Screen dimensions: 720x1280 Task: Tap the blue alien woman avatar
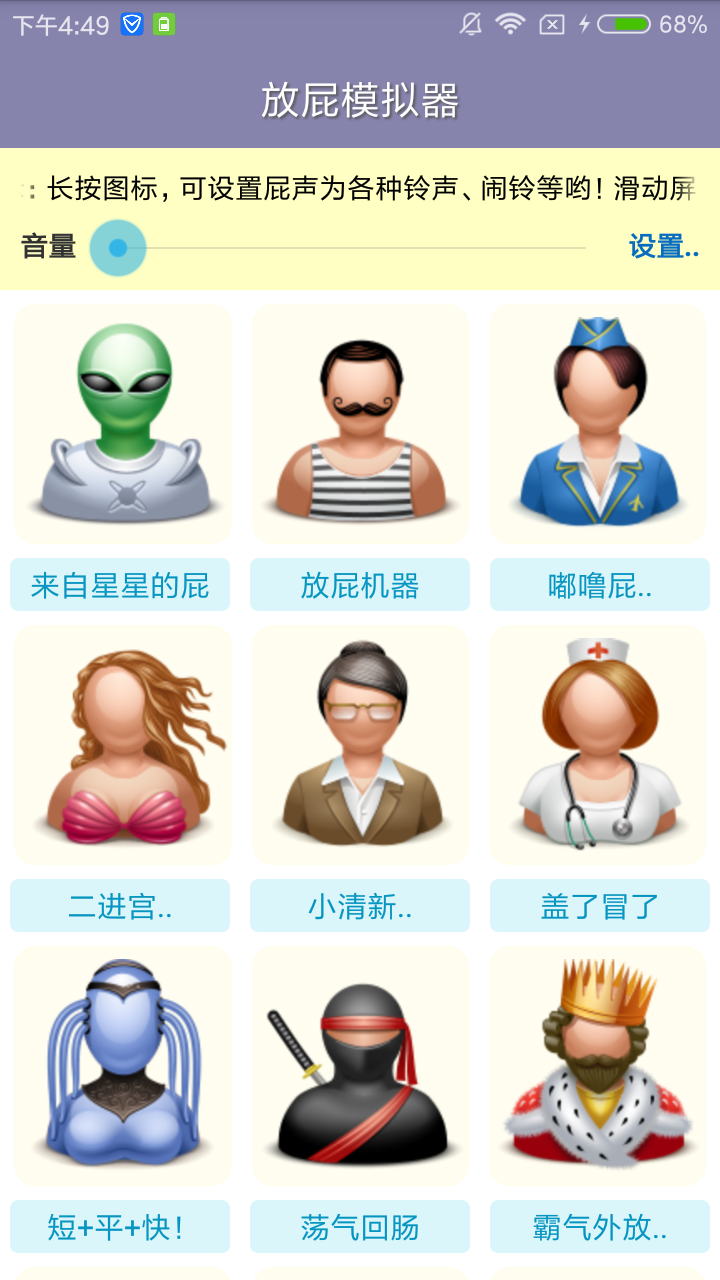pos(123,1067)
